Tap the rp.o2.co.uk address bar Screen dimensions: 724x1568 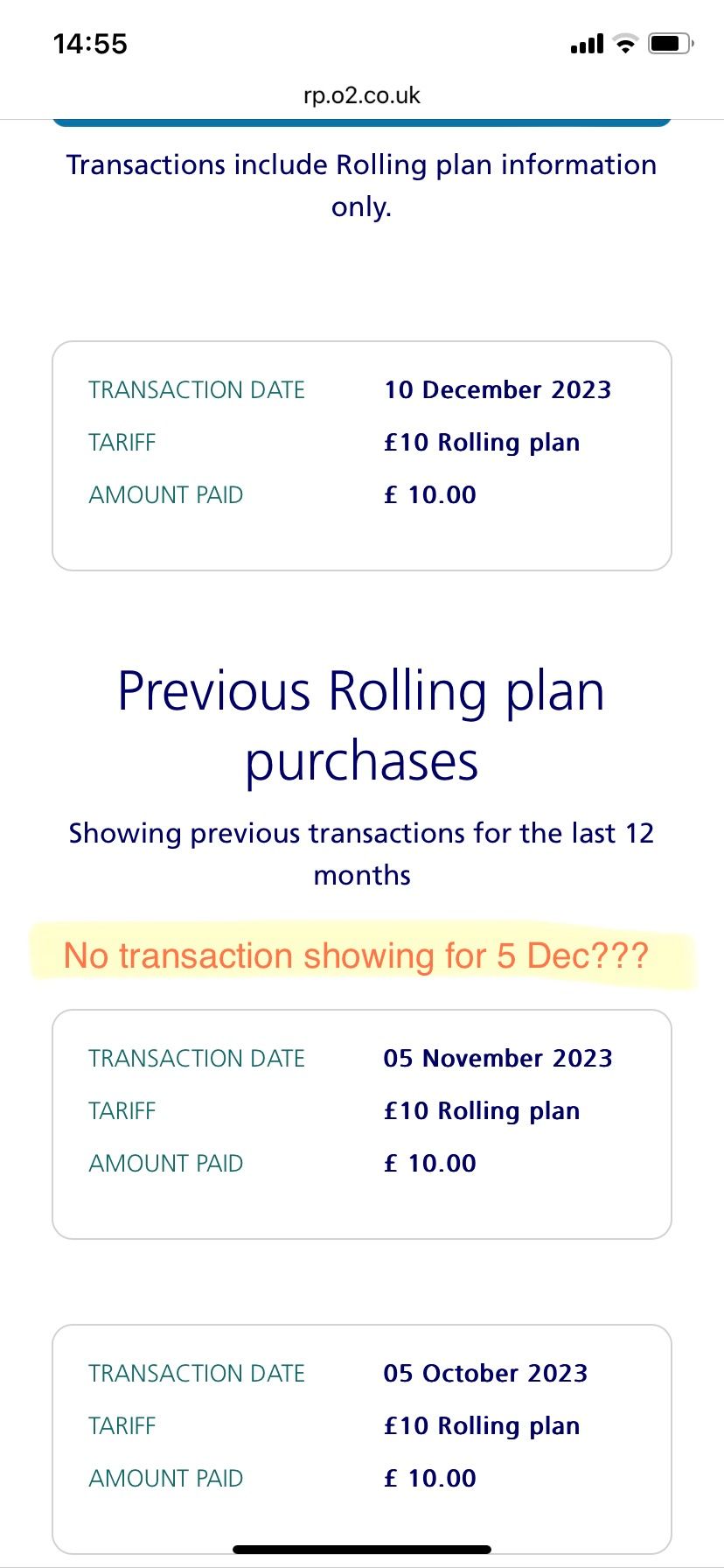pyautogui.click(x=362, y=95)
